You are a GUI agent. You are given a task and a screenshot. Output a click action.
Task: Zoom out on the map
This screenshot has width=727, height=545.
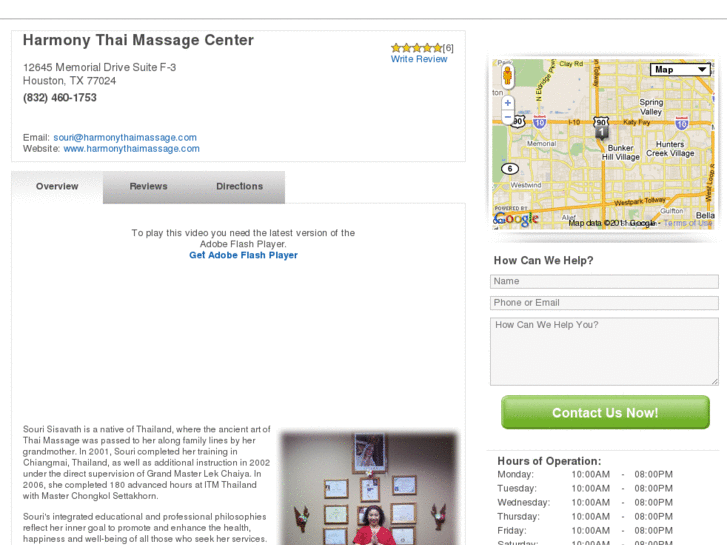point(508,117)
